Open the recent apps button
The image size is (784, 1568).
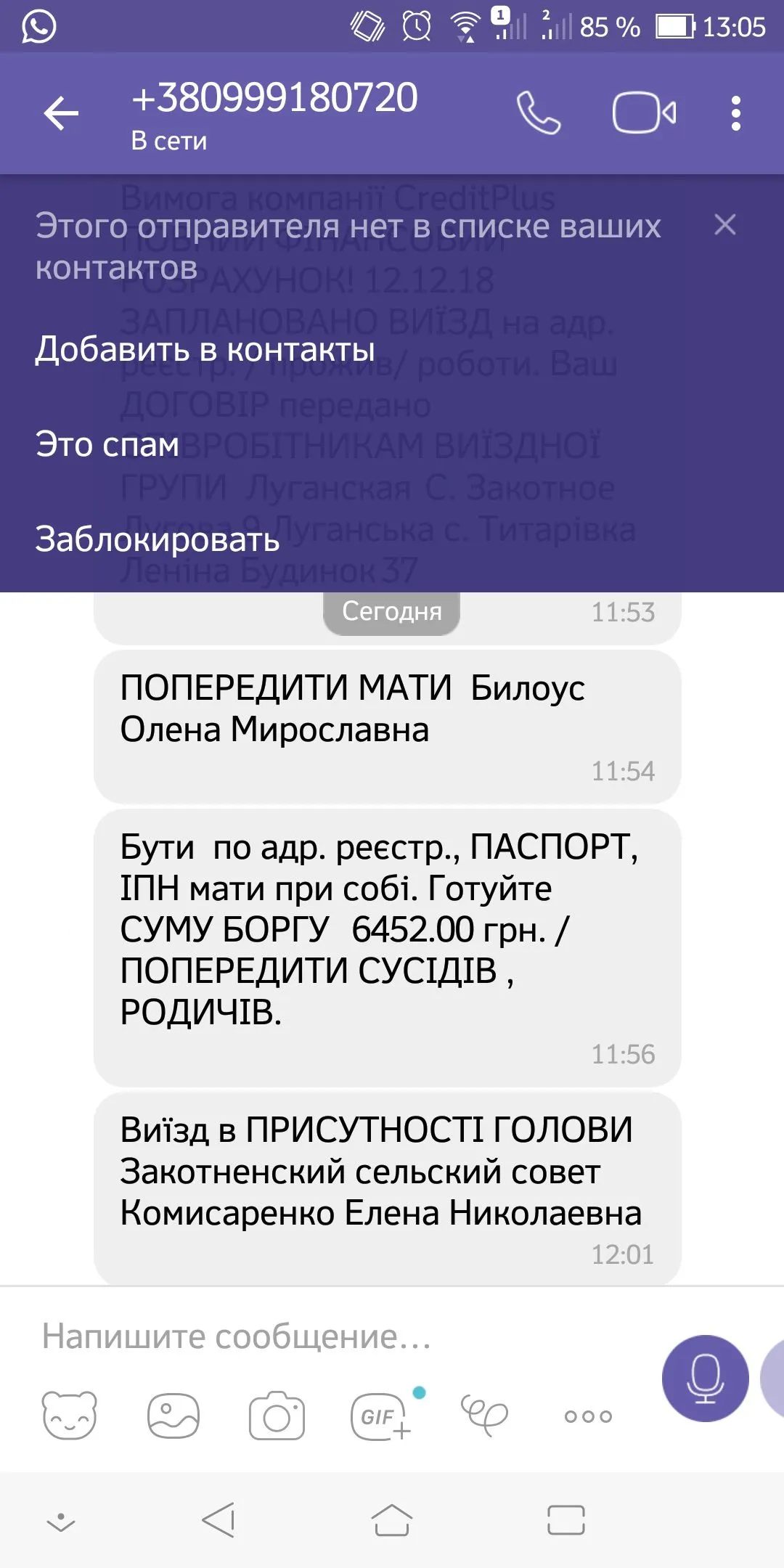565,1520
